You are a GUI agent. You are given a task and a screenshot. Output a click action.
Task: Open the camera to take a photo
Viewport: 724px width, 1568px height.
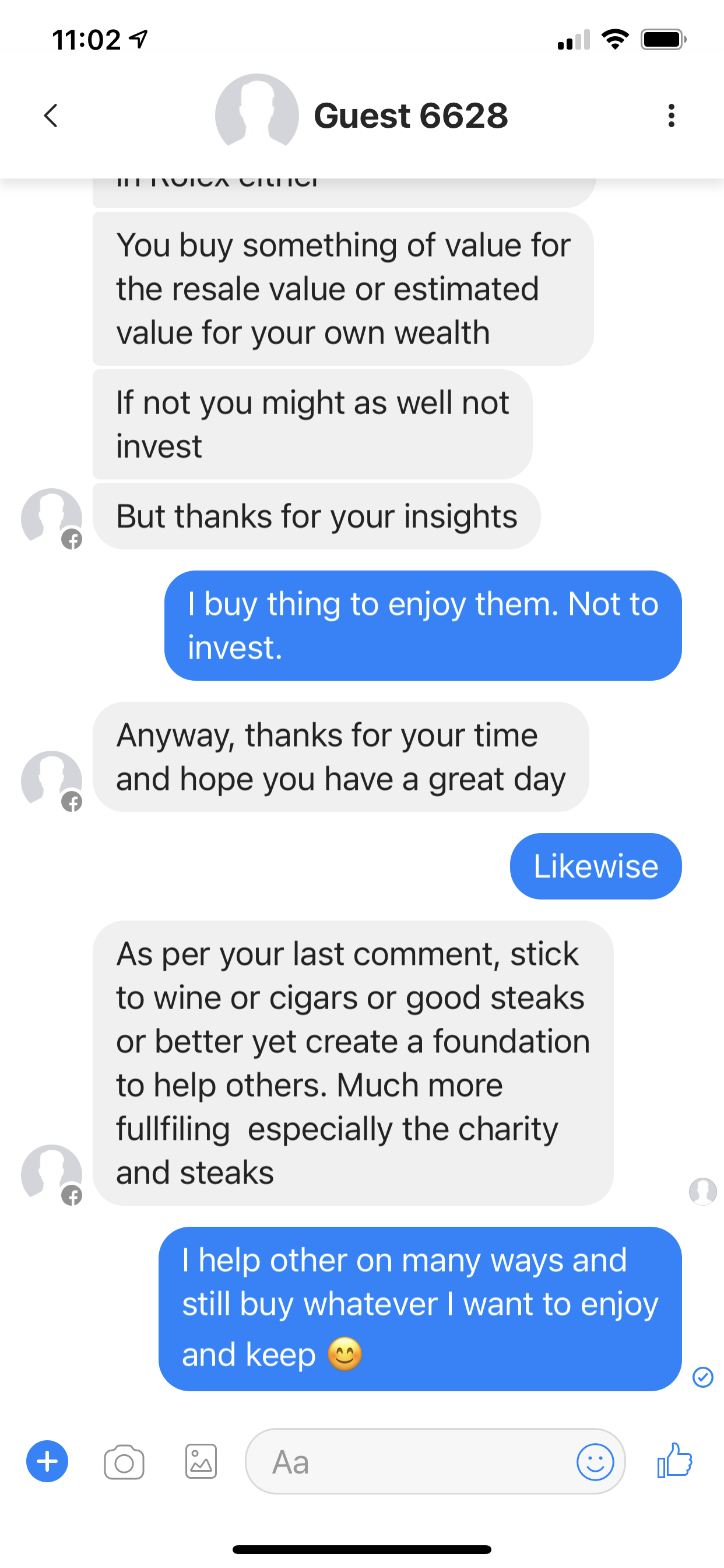click(x=124, y=1461)
